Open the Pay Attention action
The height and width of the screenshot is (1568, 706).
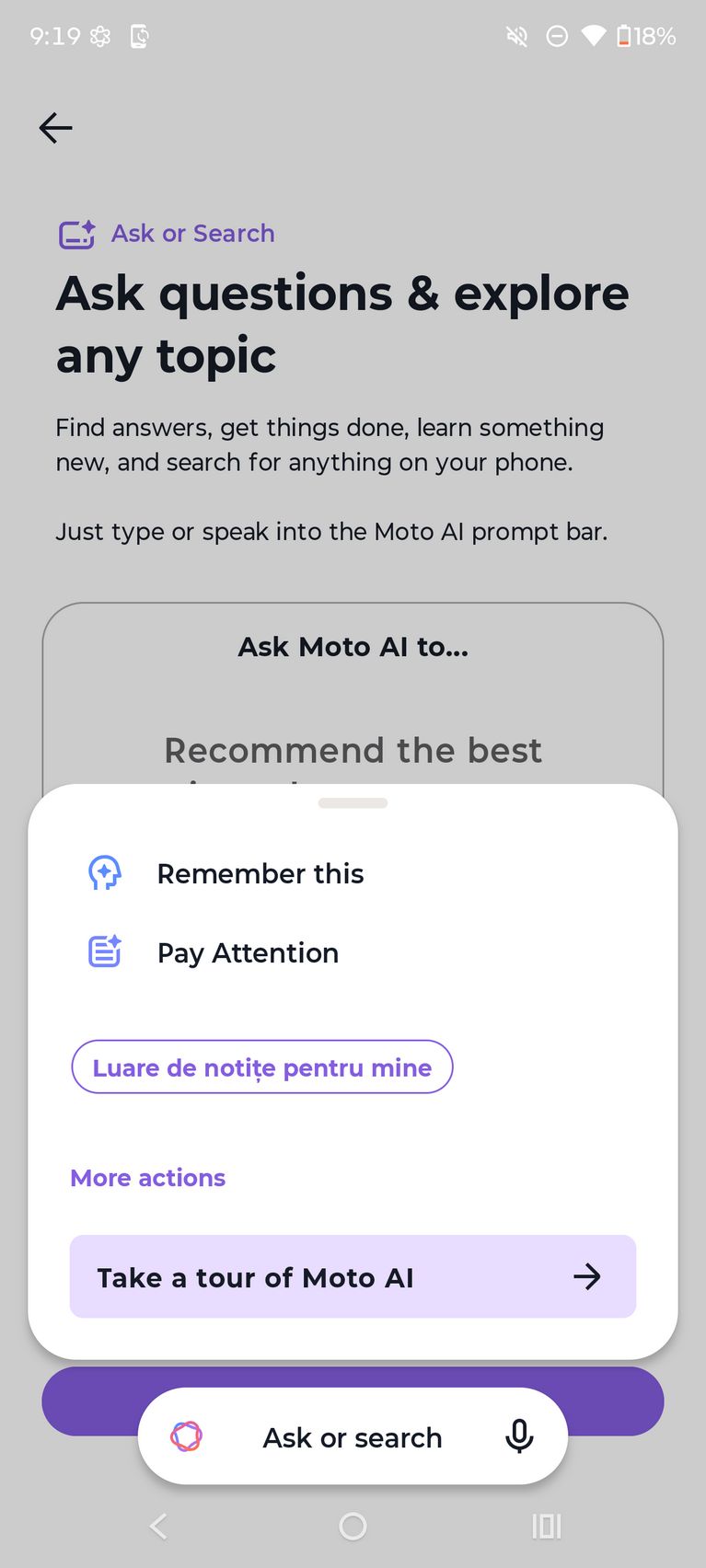pyautogui.click(x=247, y=952)
